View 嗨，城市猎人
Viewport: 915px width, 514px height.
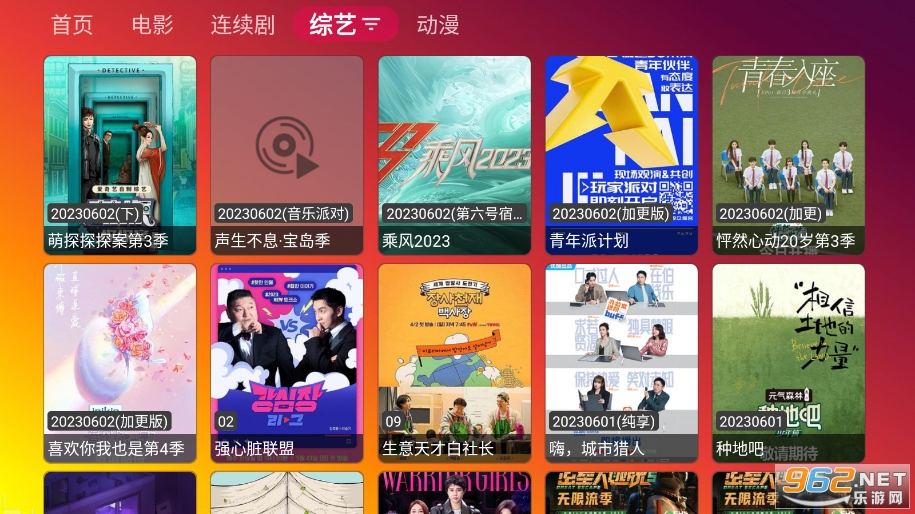(x=621, y=362)
